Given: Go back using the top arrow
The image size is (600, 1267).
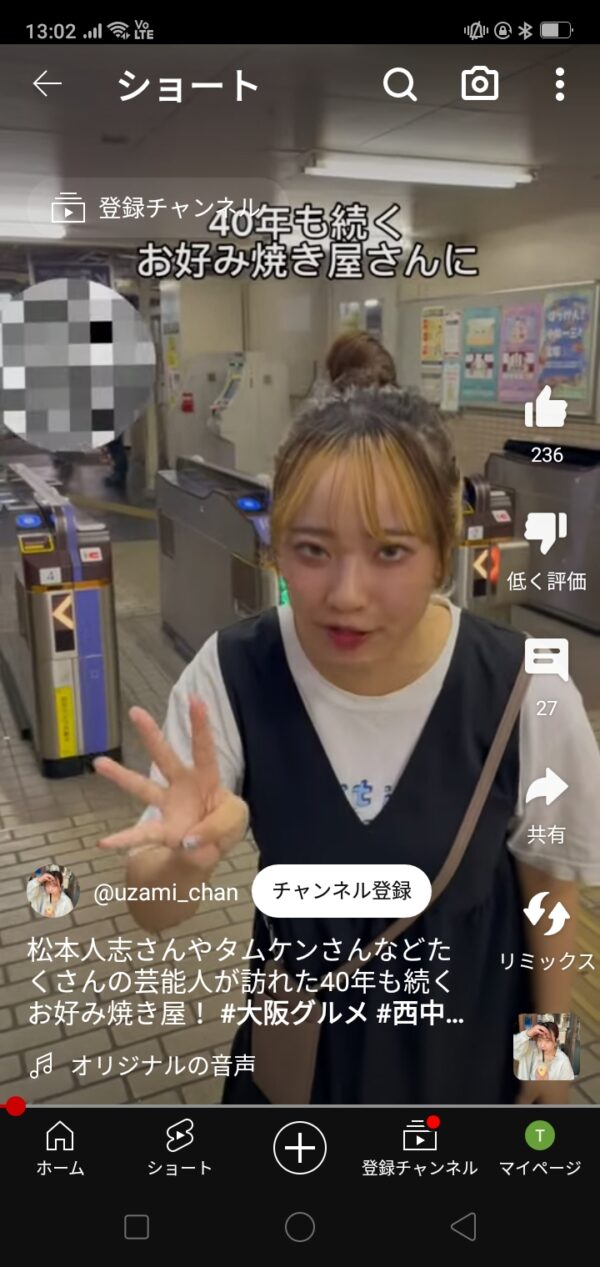Looking at the screenshot, I should [47, 85].
